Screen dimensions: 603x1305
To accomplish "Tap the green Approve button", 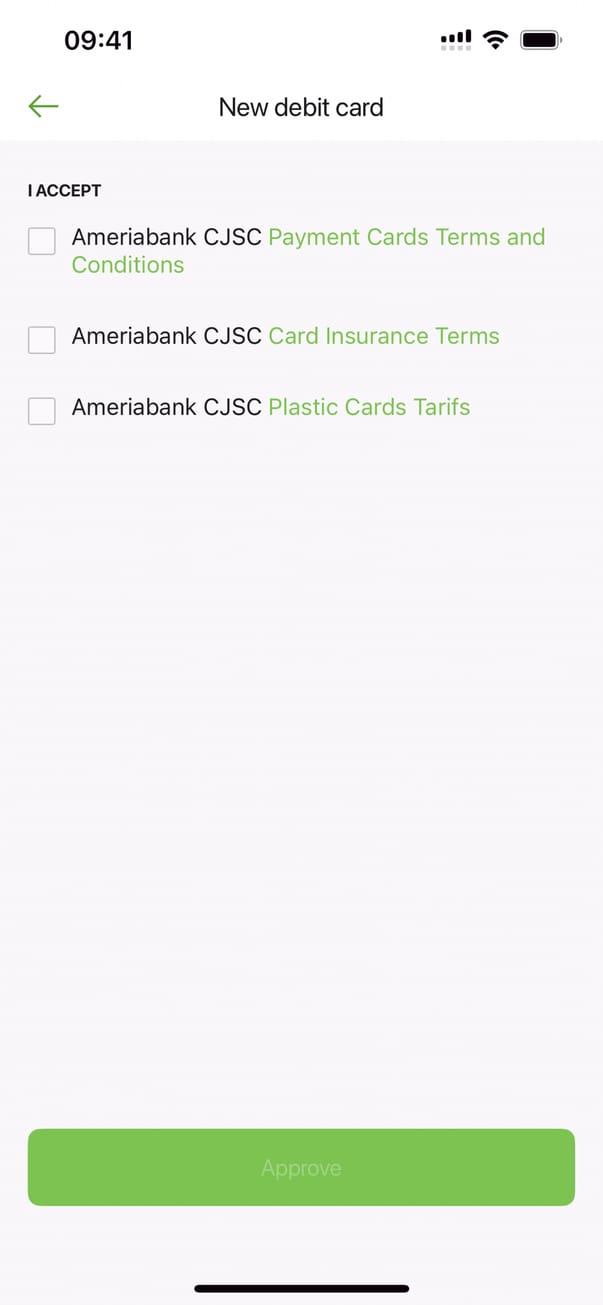I will pyautogui.click(x=301, y=1167).
